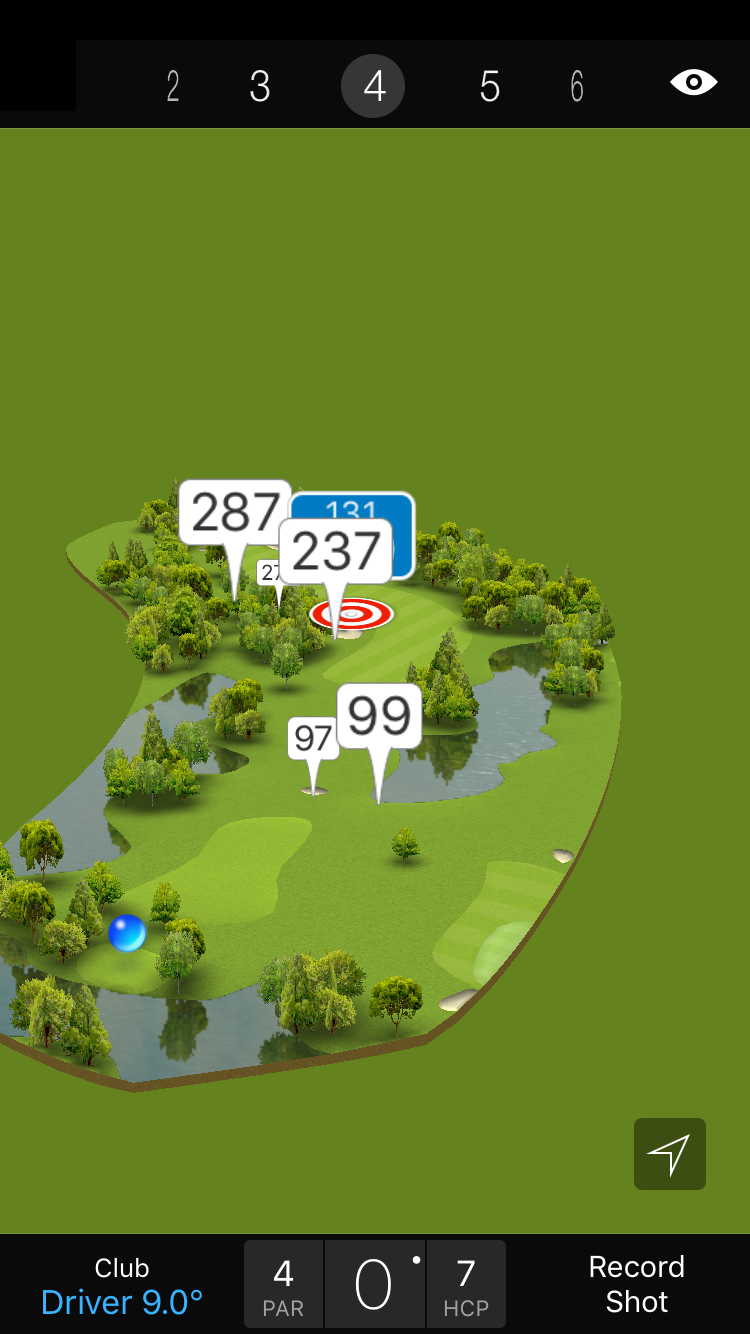
Task: Go to hole 5
Action: 489,87
